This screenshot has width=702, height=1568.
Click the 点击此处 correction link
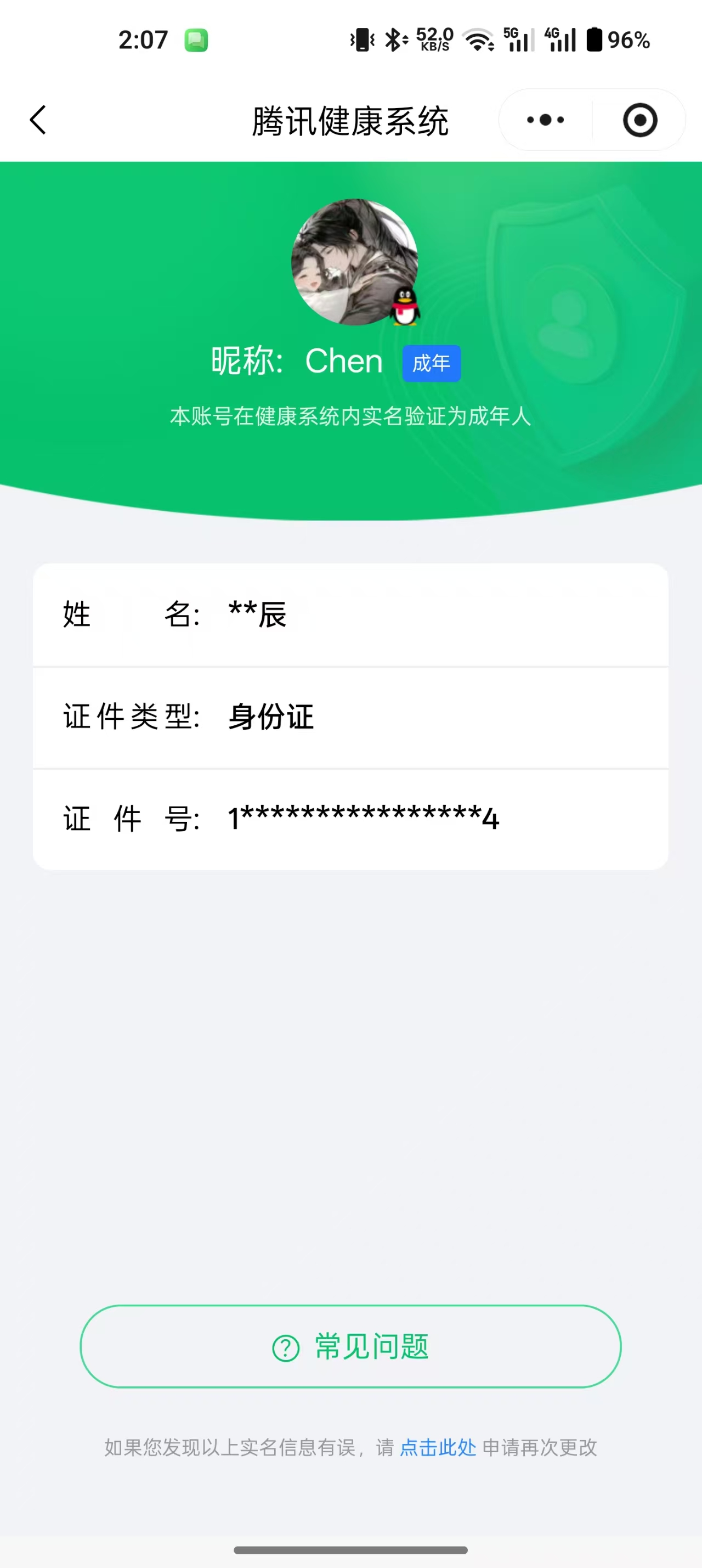(x=438, y=1448)
